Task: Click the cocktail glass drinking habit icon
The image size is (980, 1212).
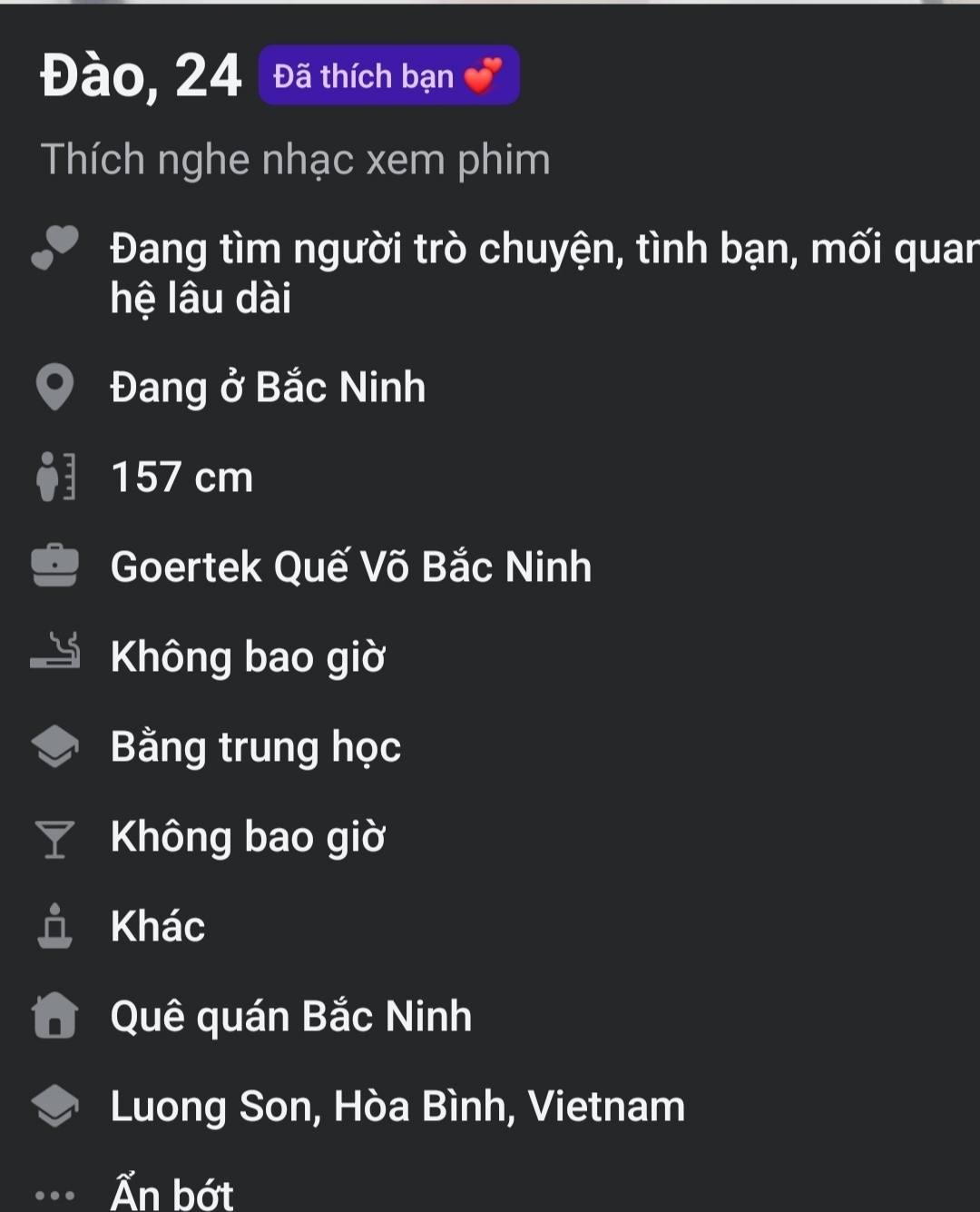Action: point(56,836)
